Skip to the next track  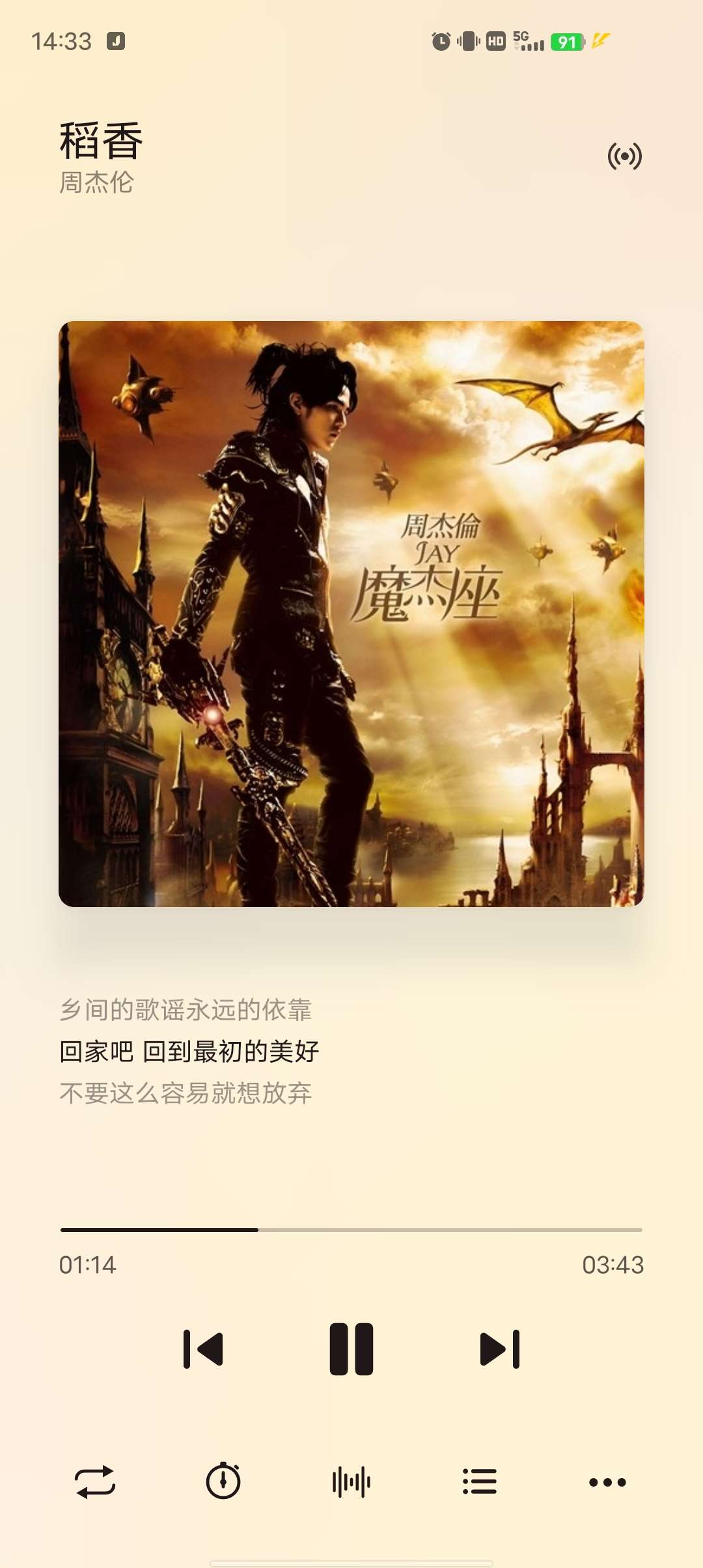(x=499, y=1349)
